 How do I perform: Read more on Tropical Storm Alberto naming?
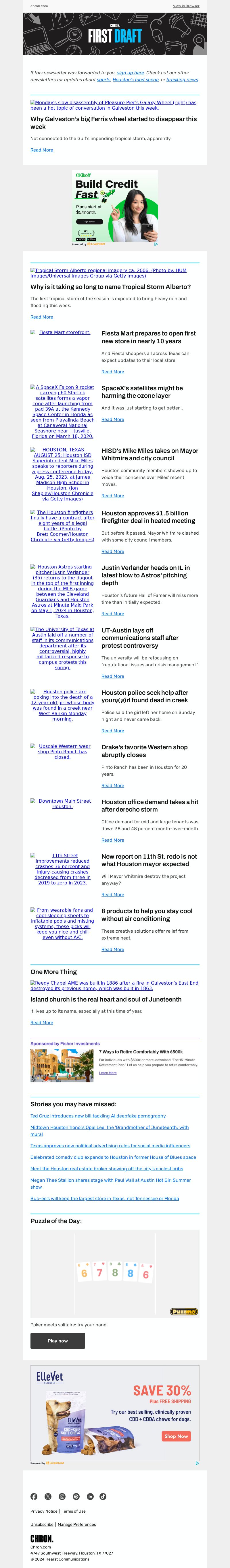[41, 317]
